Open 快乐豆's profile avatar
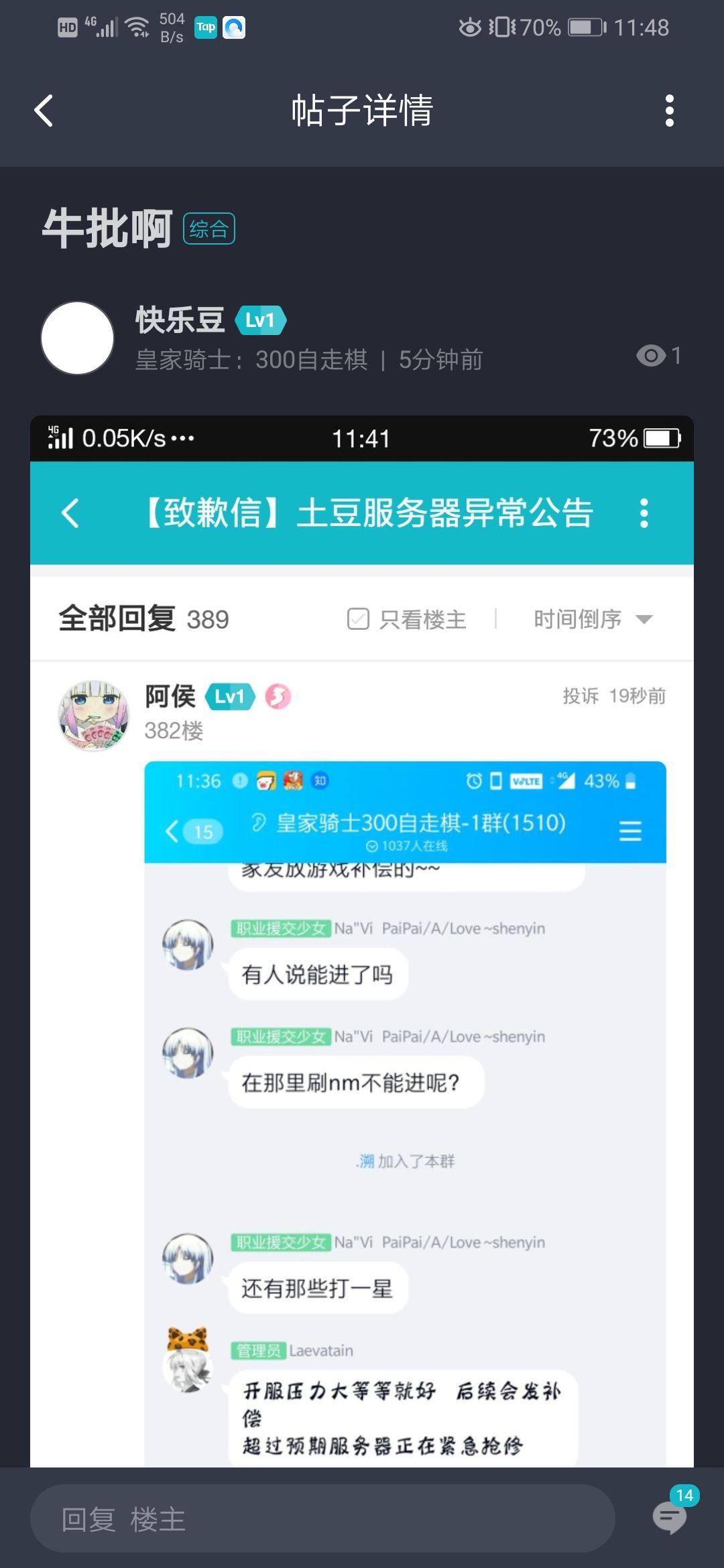Viewport: 724px width, 1568px height. click(78, 338)
